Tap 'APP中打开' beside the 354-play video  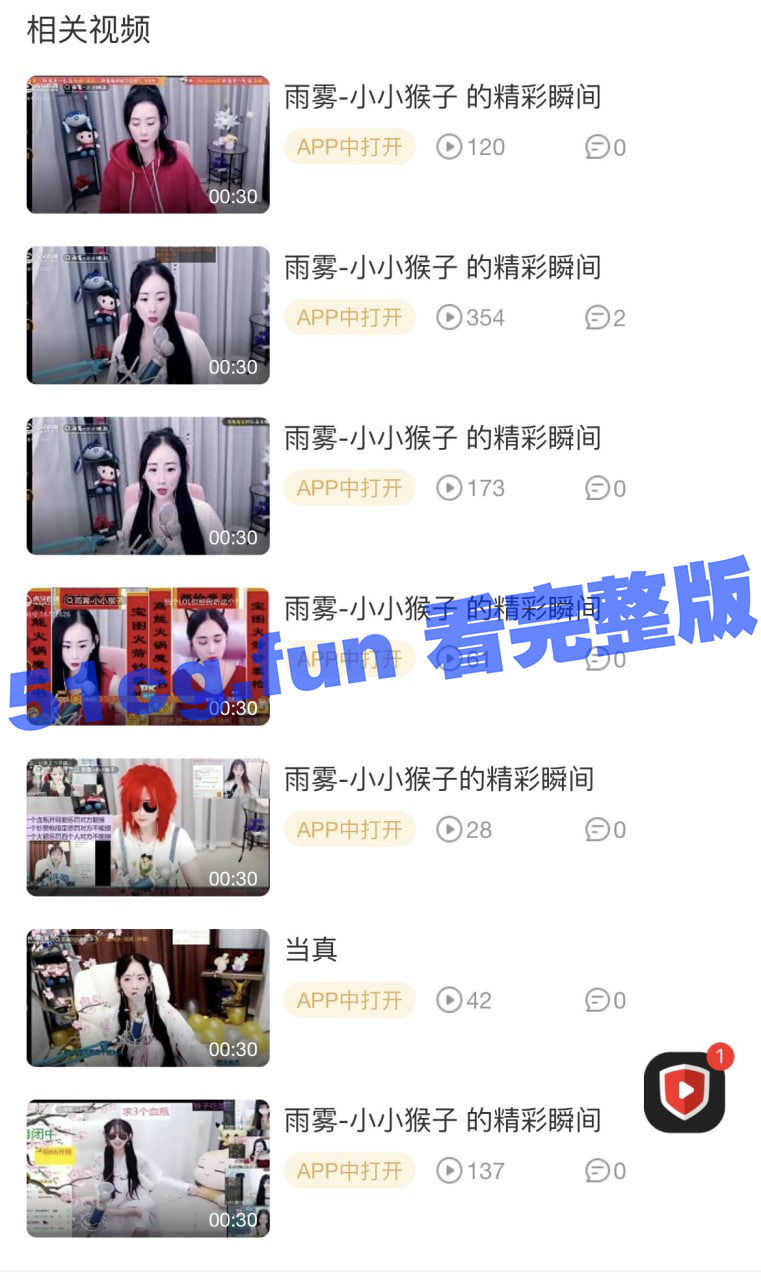(349, 317)
